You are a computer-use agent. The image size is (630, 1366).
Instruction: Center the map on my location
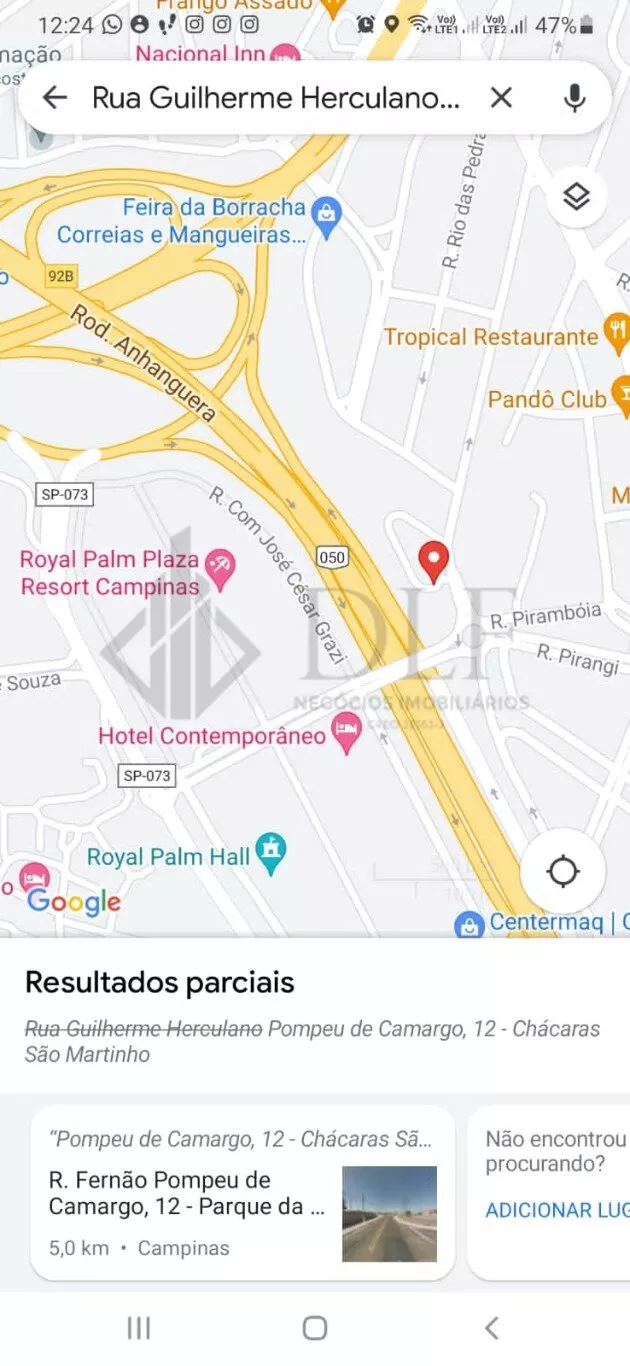[x=563, y=871]
